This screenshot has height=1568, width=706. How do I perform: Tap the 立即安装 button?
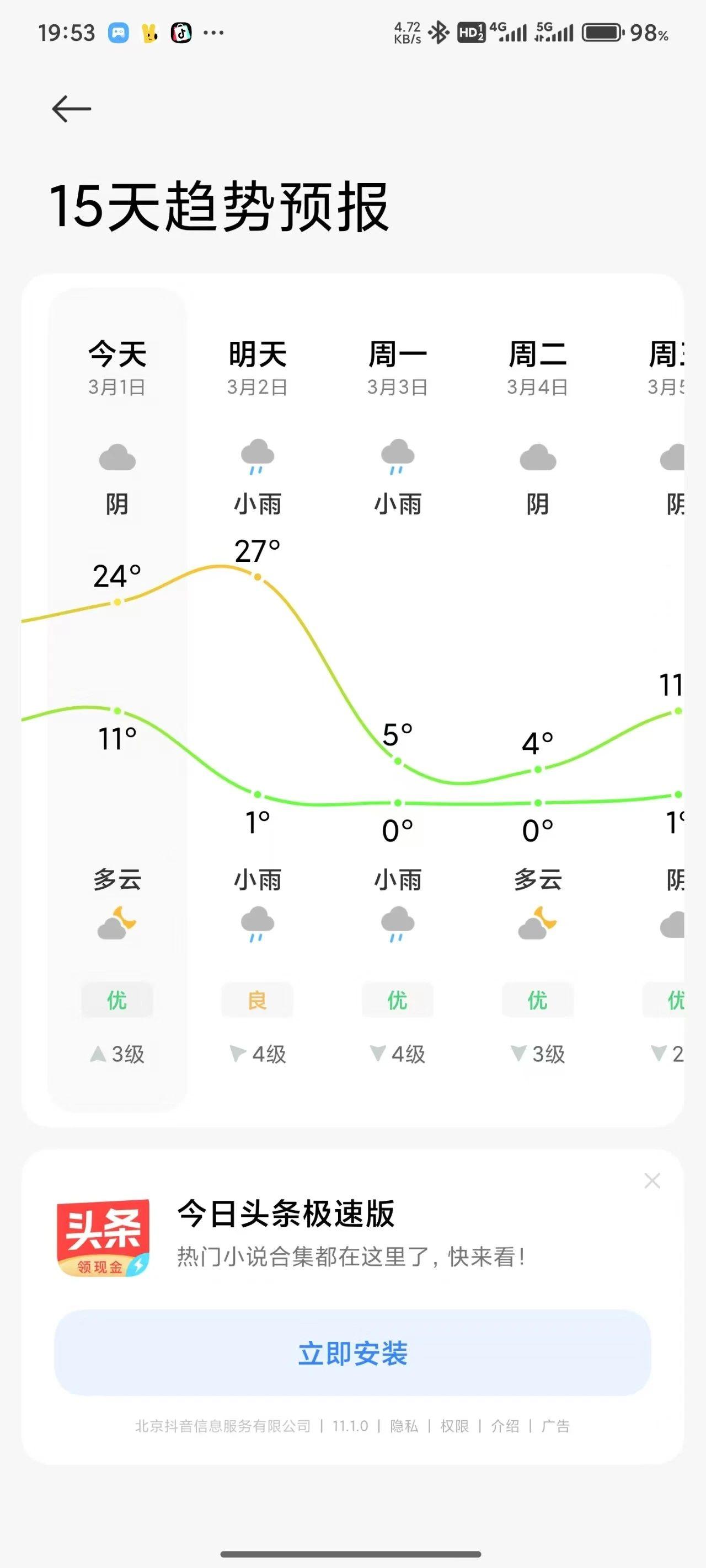pyautogui.click(x=352, y=1353)
